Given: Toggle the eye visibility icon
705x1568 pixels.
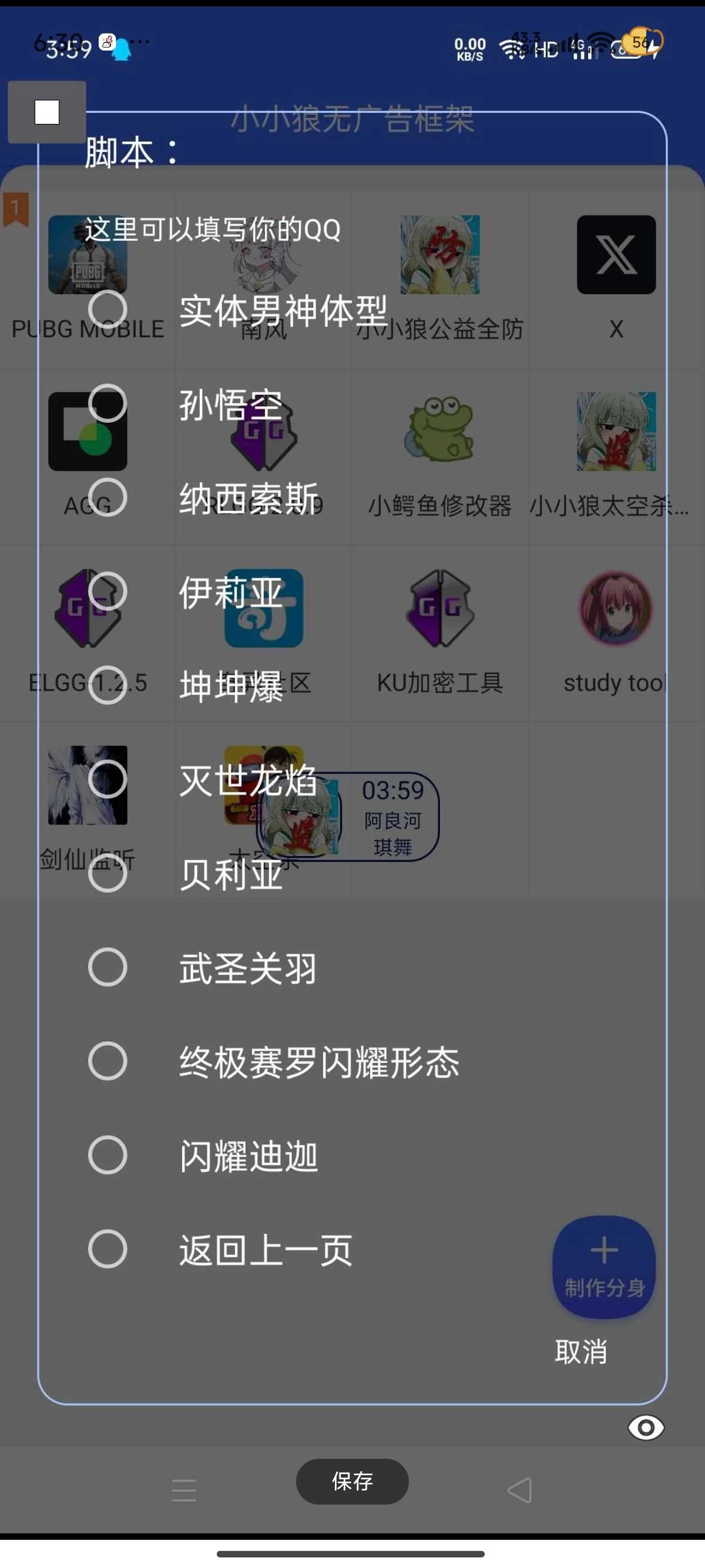Looking at the screenshot, I should click(645, 1428).
